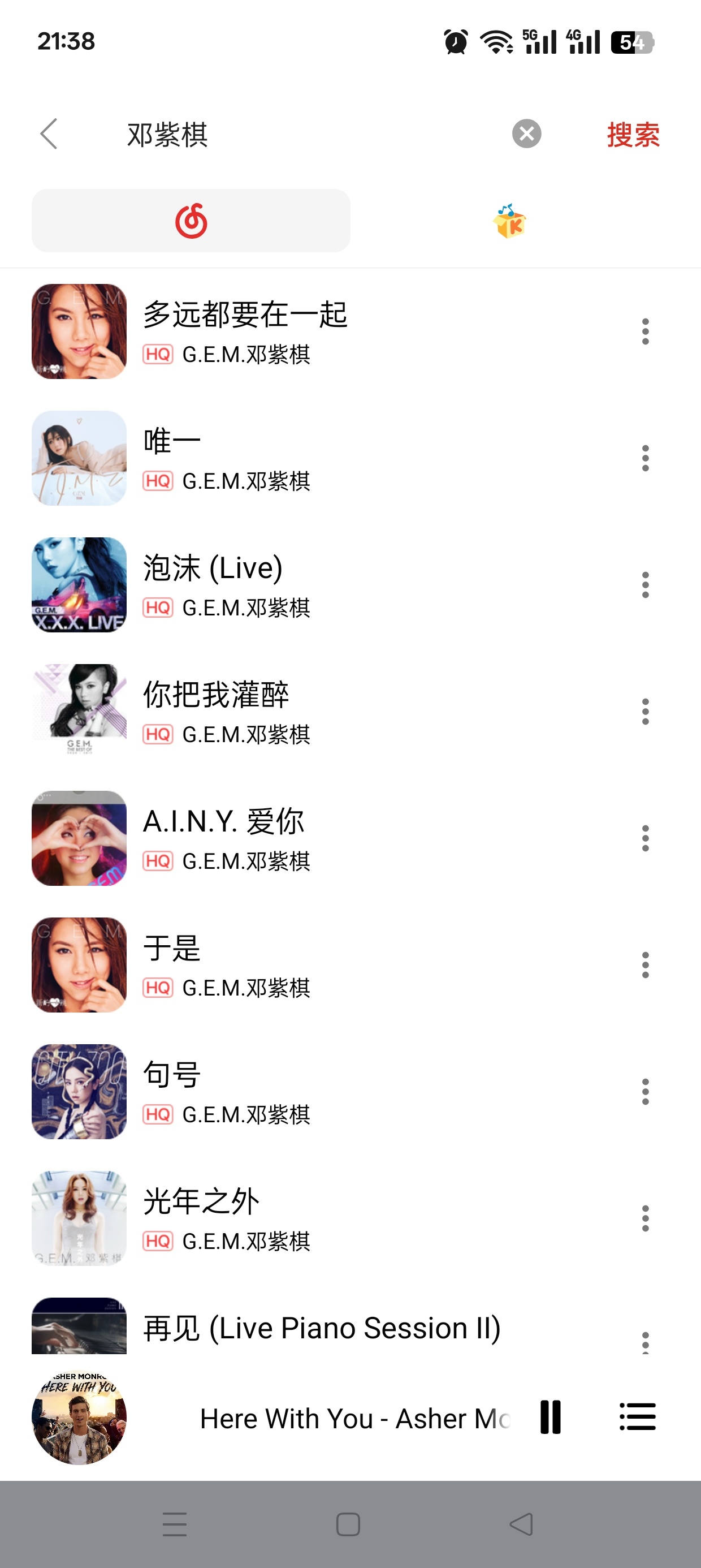Open more options for 光年之外
Viewport: 701px width, 1568px height.
point(645,1218)
